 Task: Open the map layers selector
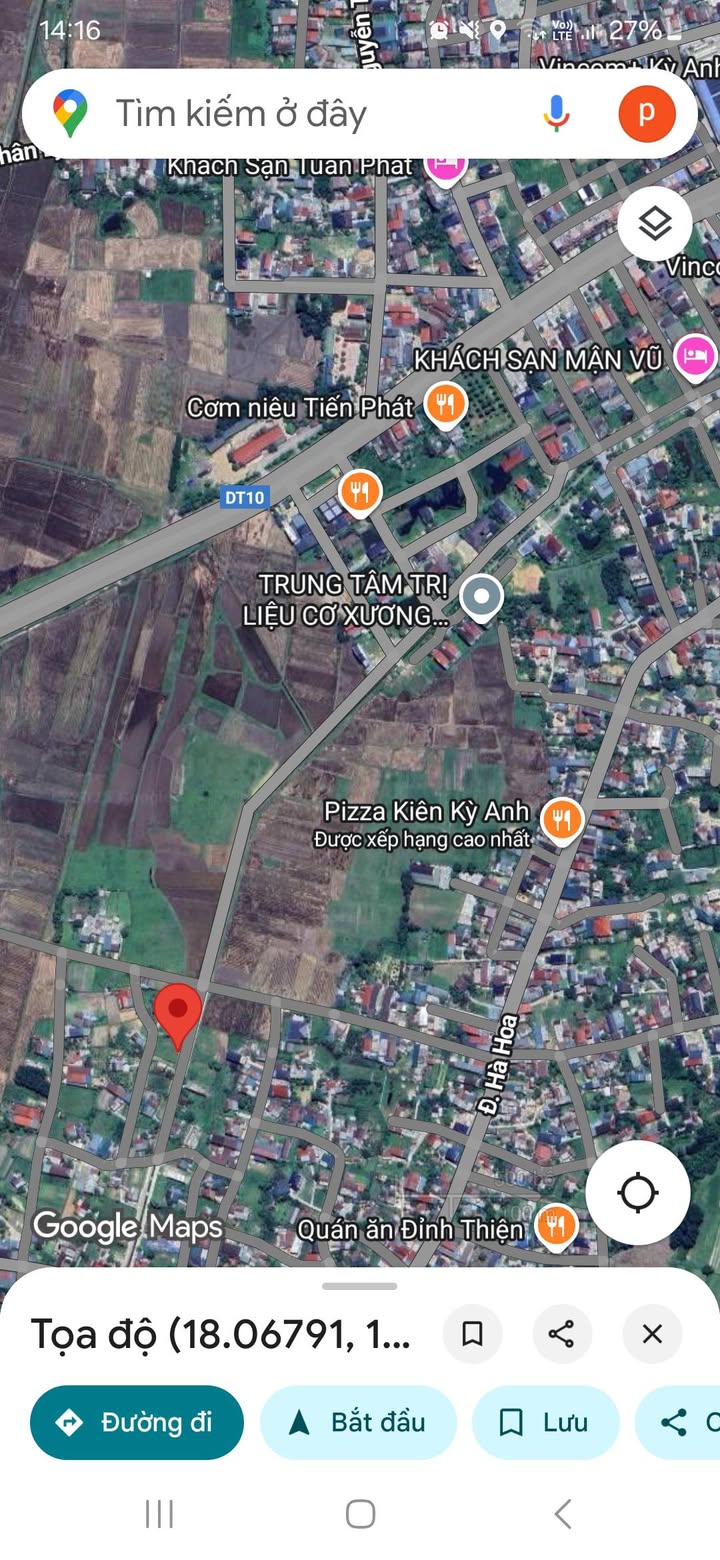tap(655, 224)
